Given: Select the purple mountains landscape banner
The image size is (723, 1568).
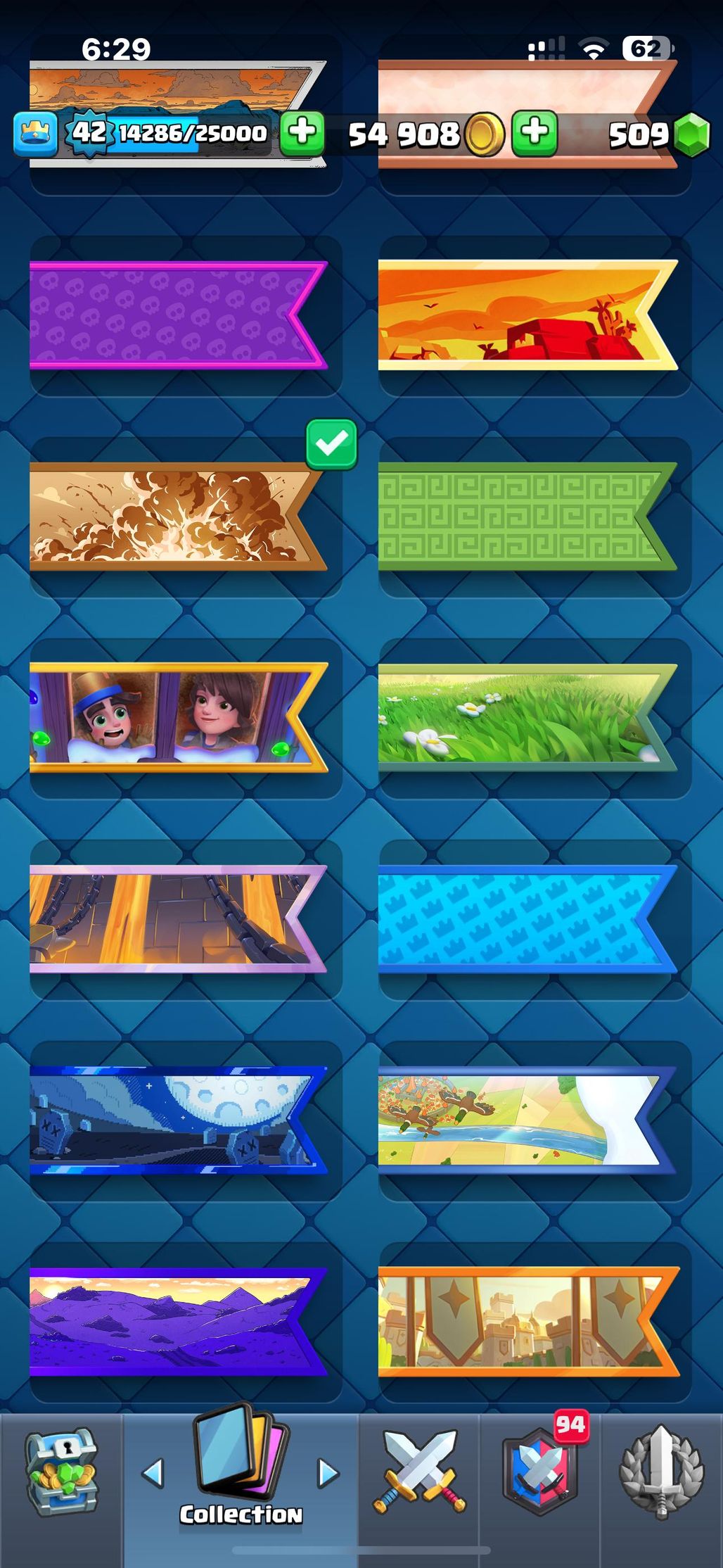Looking at the screenshot, I should click(179, 1322).
